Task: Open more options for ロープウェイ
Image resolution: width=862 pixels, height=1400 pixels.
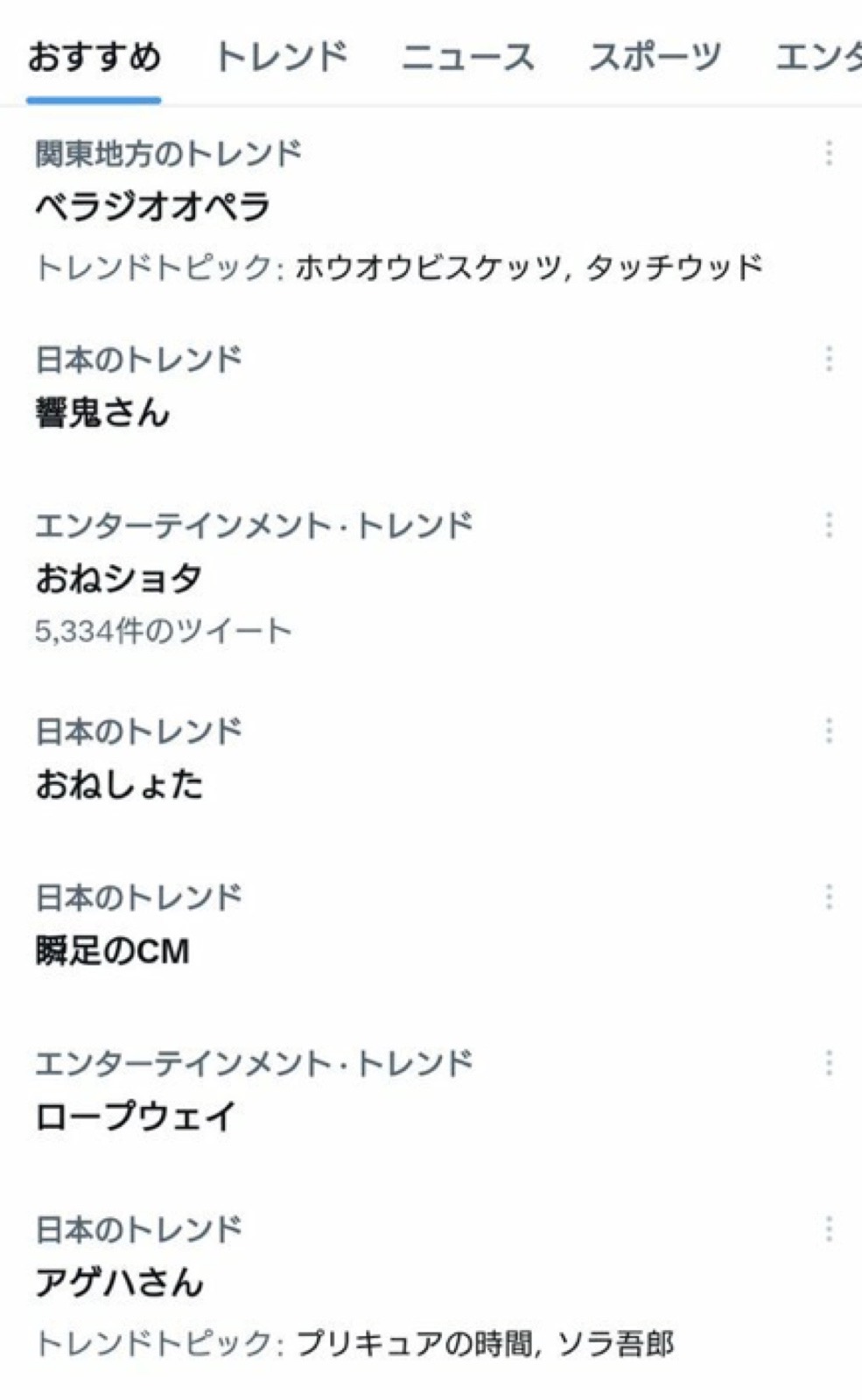Action: pyautogui.click(x=829, y=1063)
